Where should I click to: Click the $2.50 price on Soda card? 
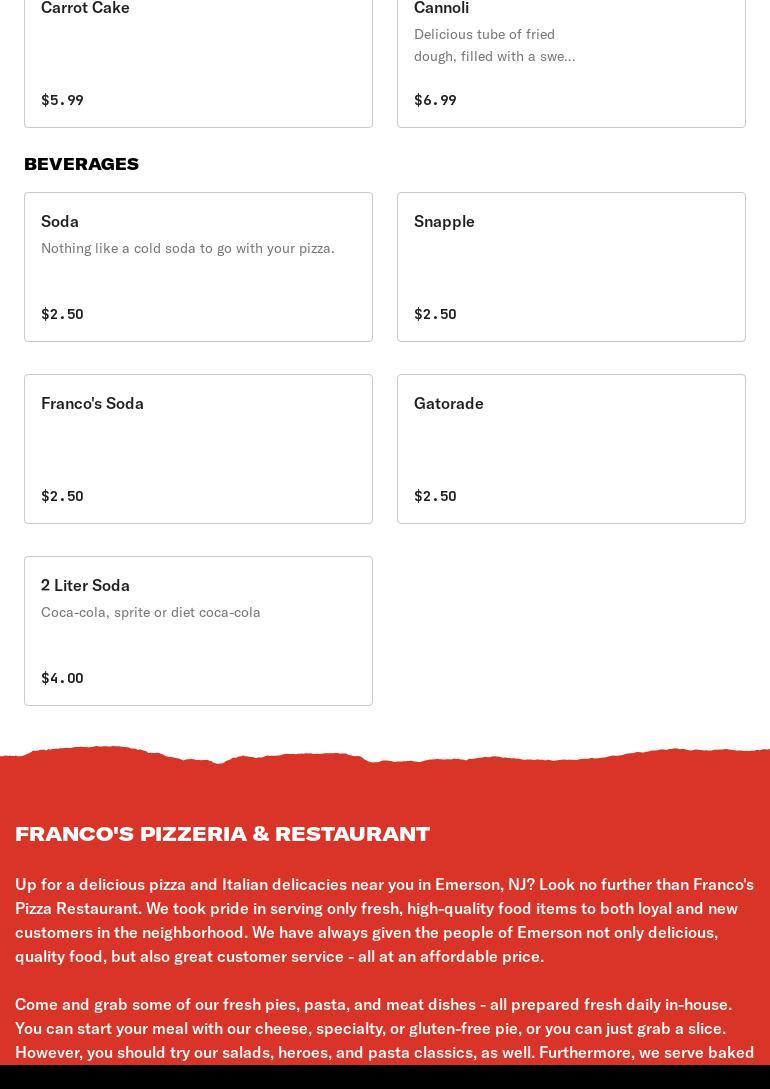click(62, 314)
